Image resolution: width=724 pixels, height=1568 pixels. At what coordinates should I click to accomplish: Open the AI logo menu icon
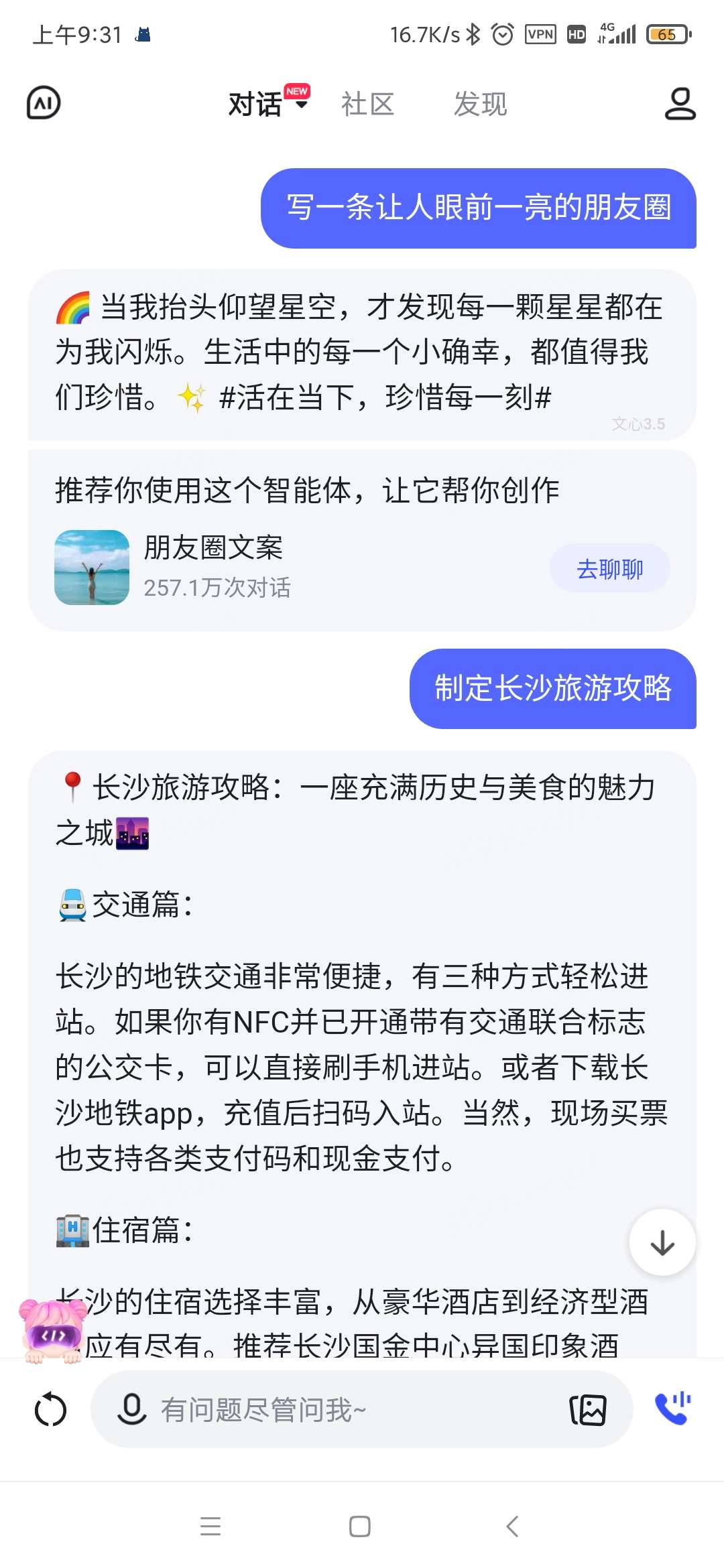pos(44,103)
